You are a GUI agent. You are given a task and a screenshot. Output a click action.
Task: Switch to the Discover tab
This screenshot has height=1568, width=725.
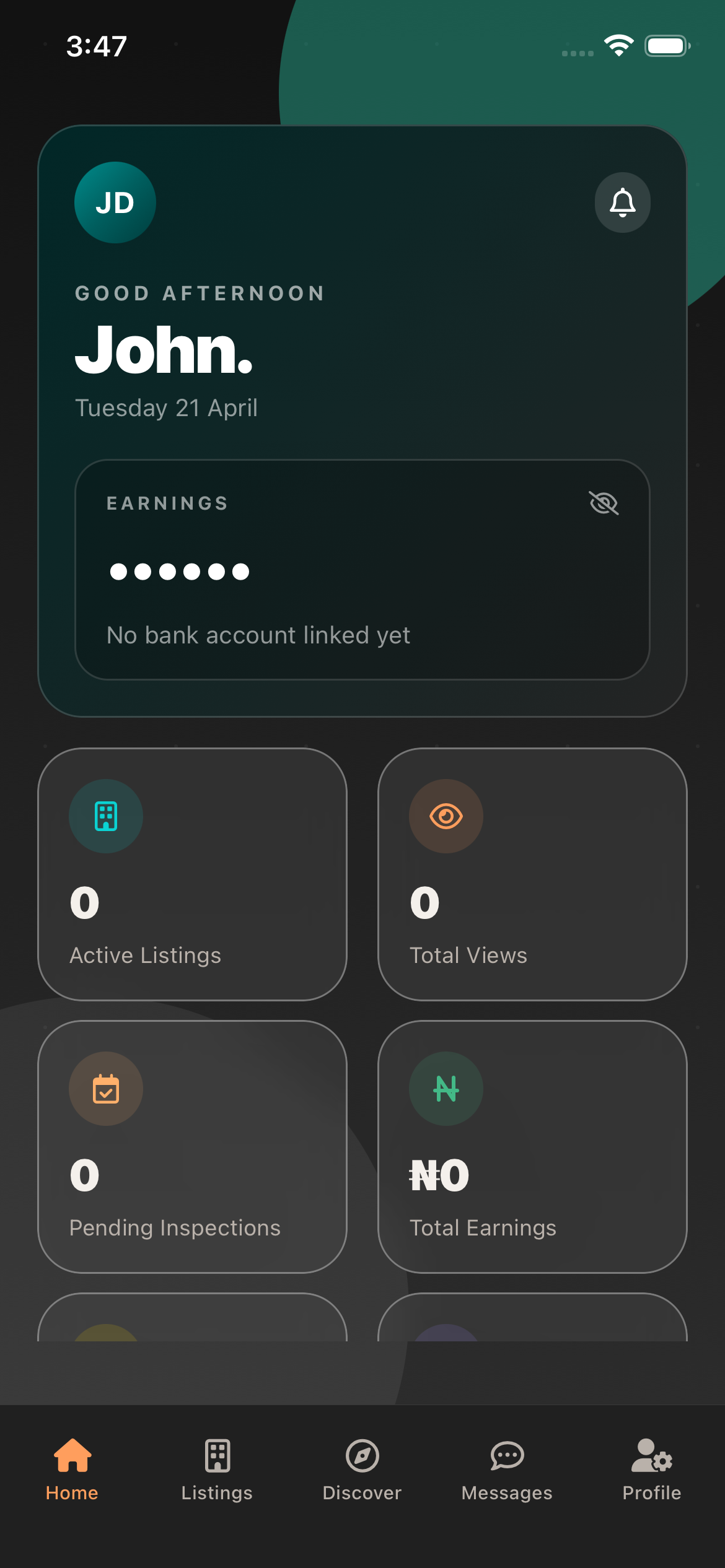362,1469
